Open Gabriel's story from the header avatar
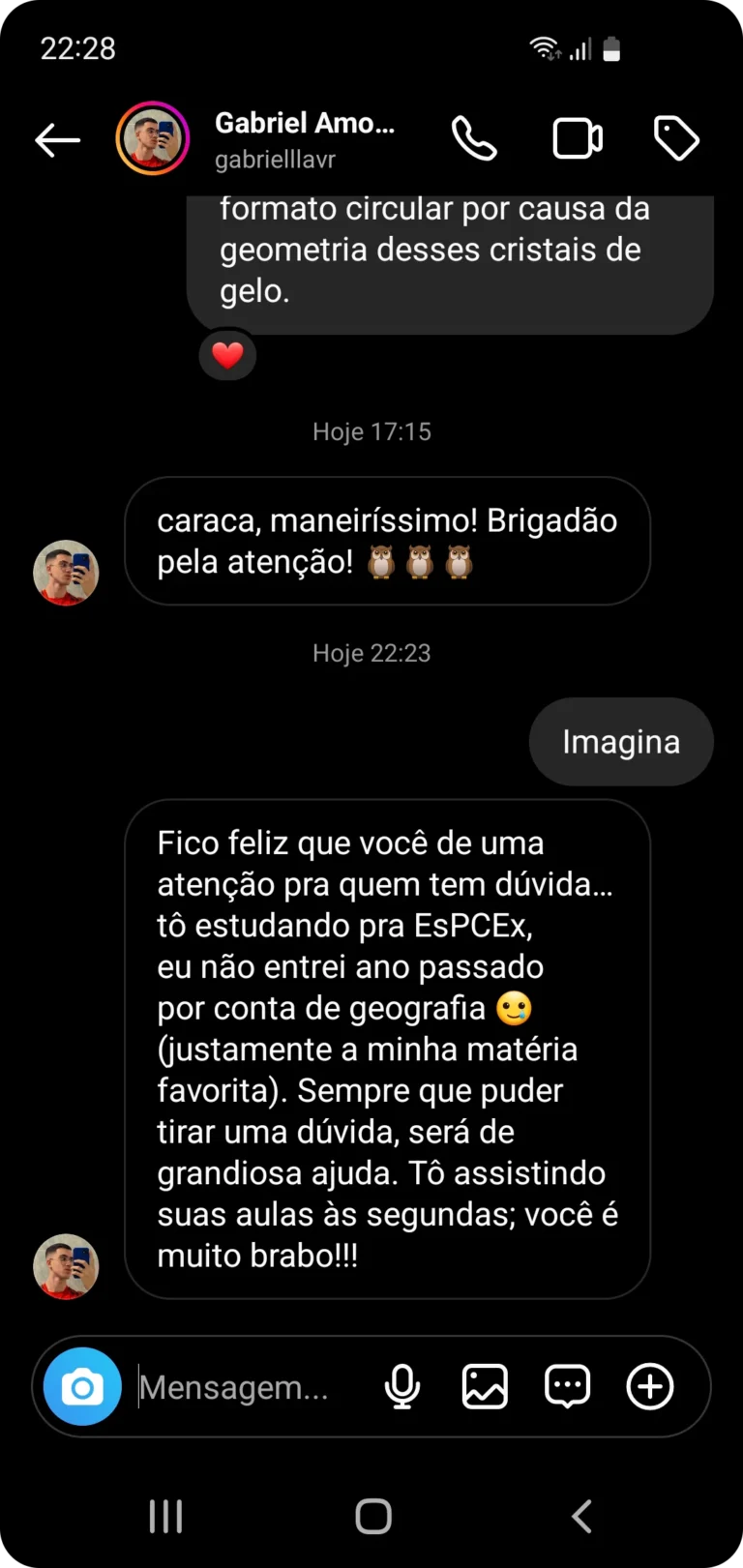 pos(153,139)
